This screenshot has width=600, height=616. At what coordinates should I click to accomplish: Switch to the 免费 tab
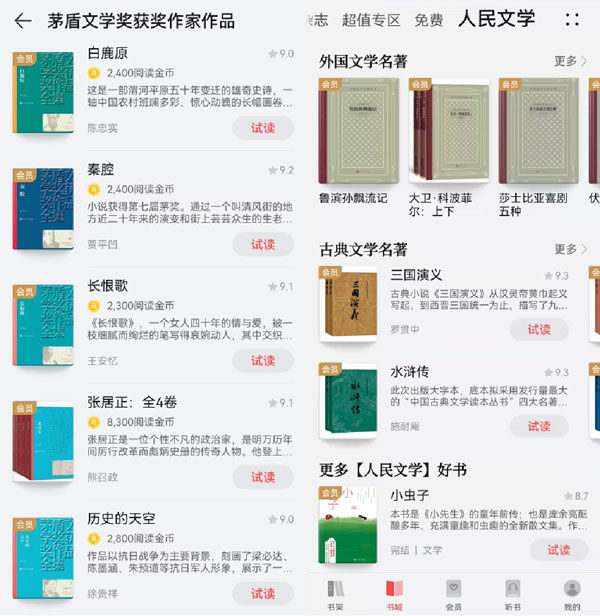[429, 20]
